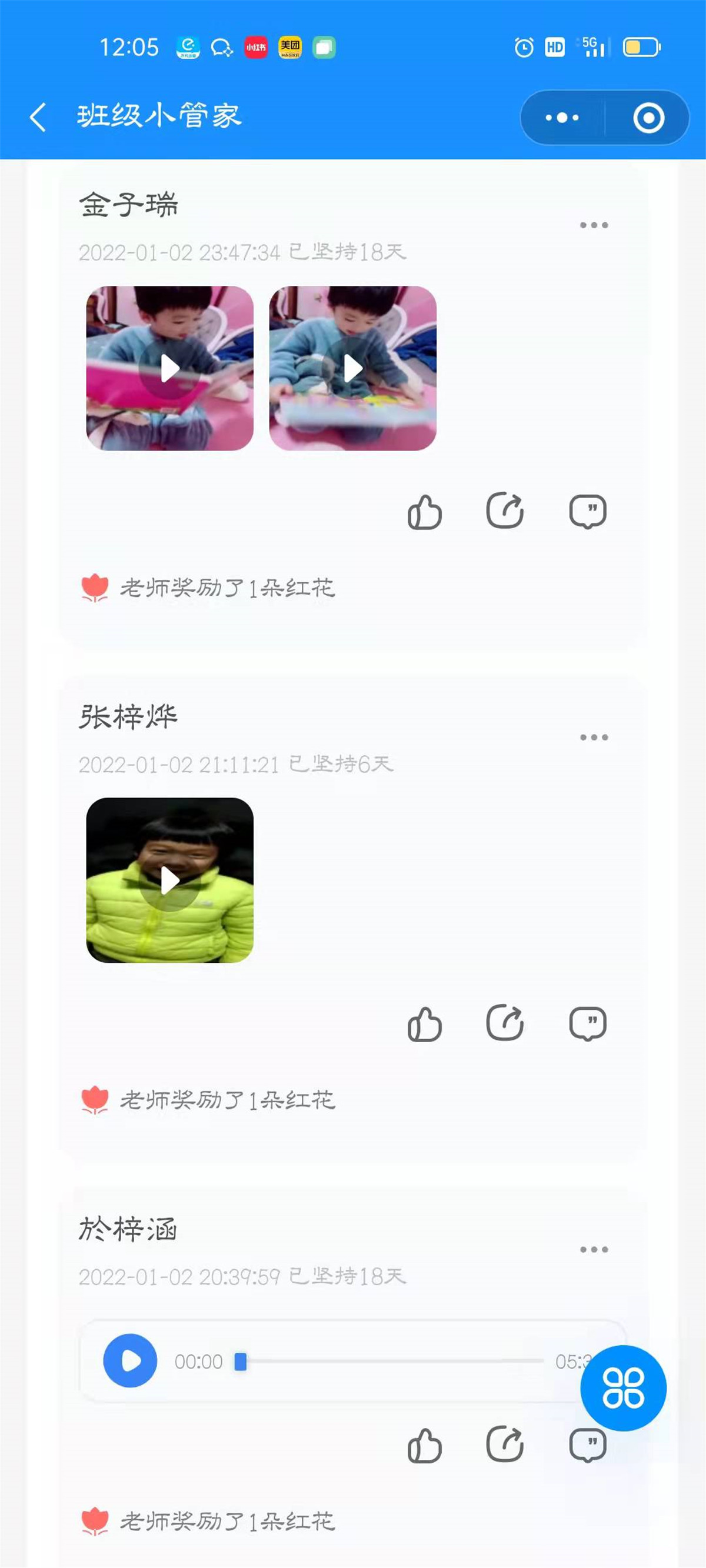706x1568 pixels.
Task: Share 金子瑞's post
Action: [x=505, y=511]
